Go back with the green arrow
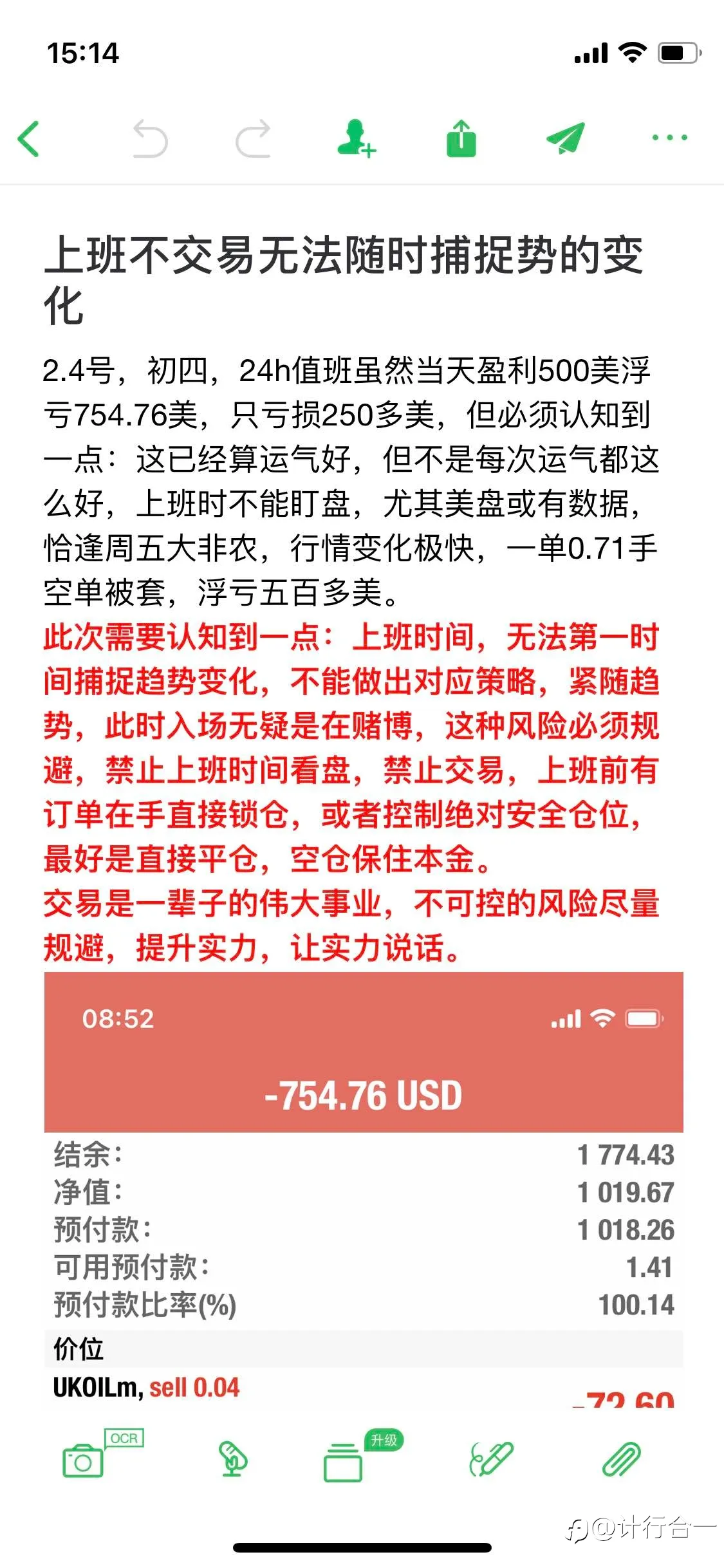 [28, 138]
